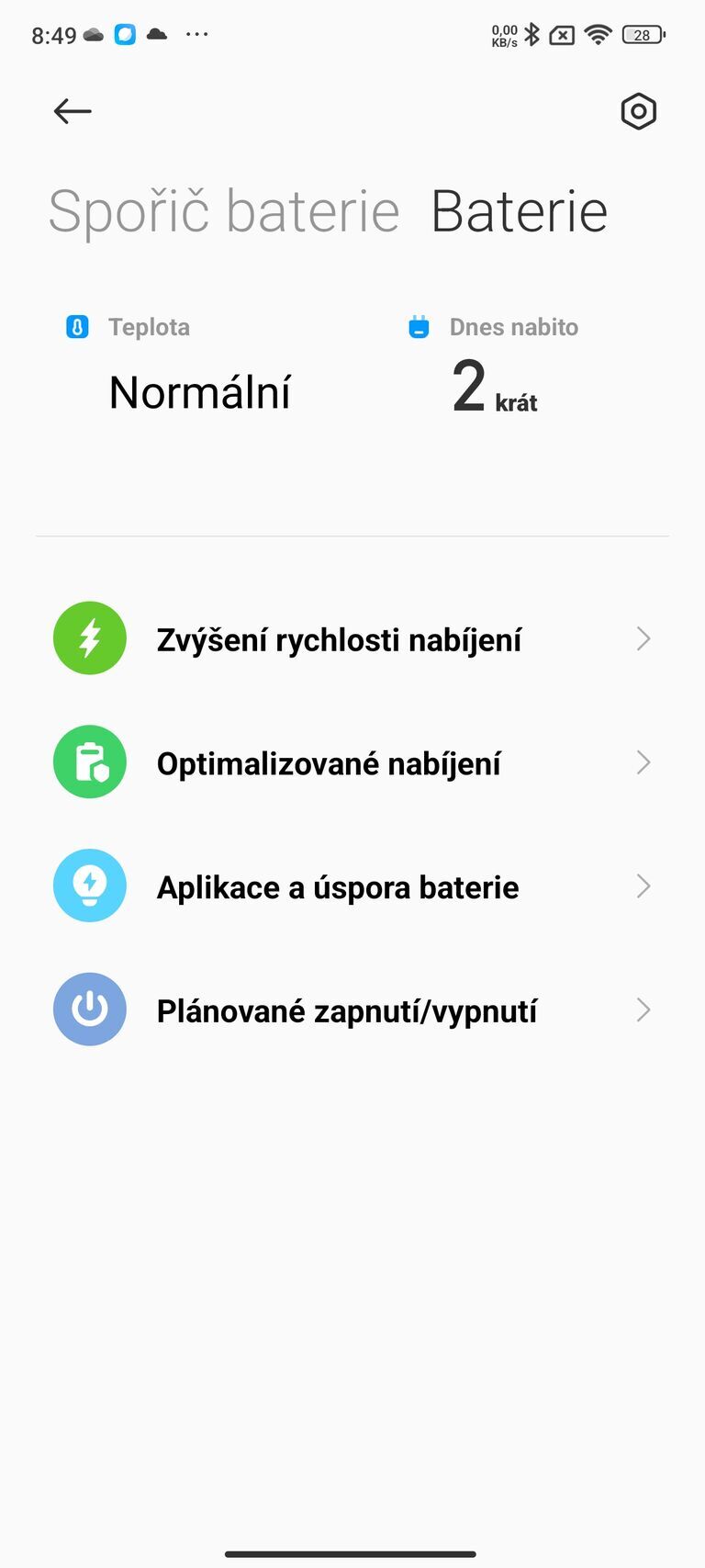Expand Zvýšení rychlosti nabíjení via its chevron
705x1568 pixels.
[643, 637]
